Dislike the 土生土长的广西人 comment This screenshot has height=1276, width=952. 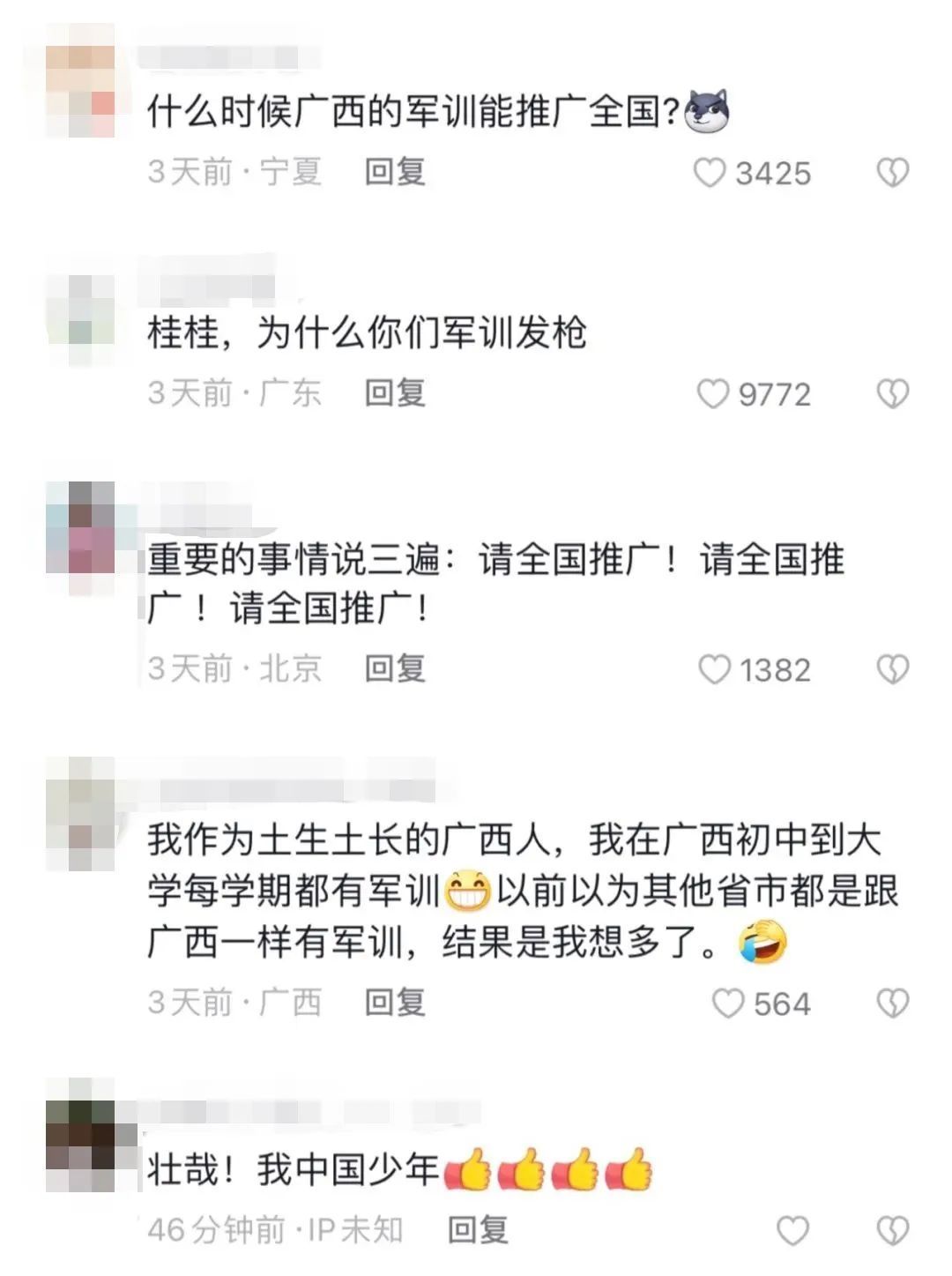(892, 1004)
